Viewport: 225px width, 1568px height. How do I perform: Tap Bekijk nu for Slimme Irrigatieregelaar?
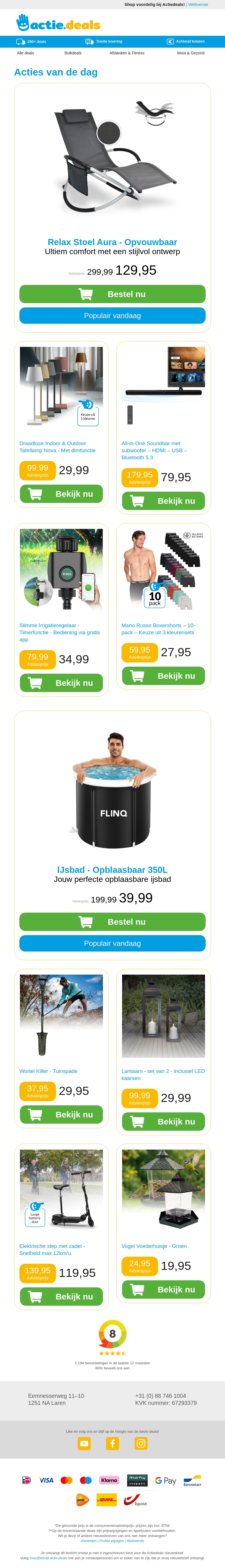coord(61,683)
